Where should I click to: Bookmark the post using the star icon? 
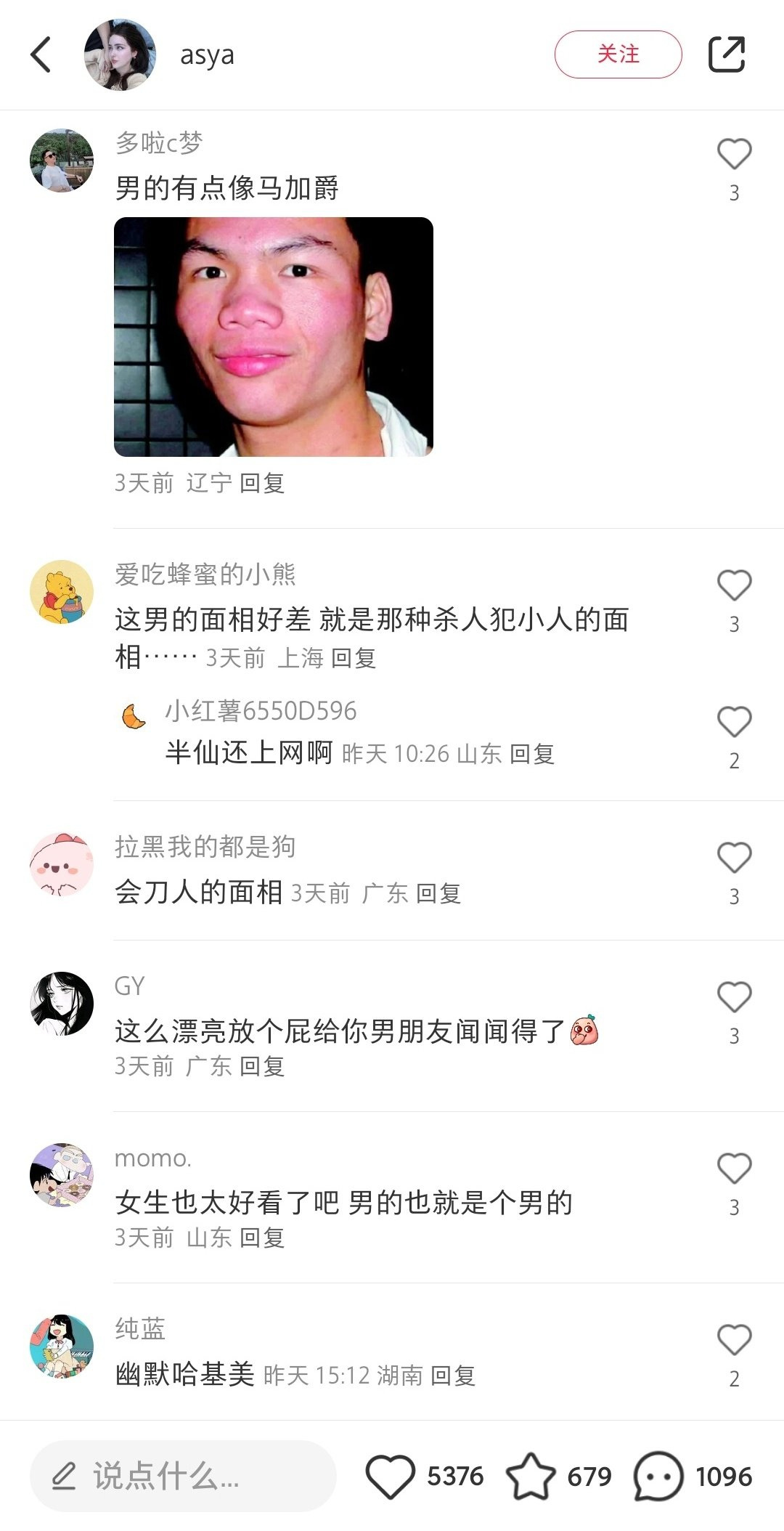pyautogui.click(x=531, y=1476)
